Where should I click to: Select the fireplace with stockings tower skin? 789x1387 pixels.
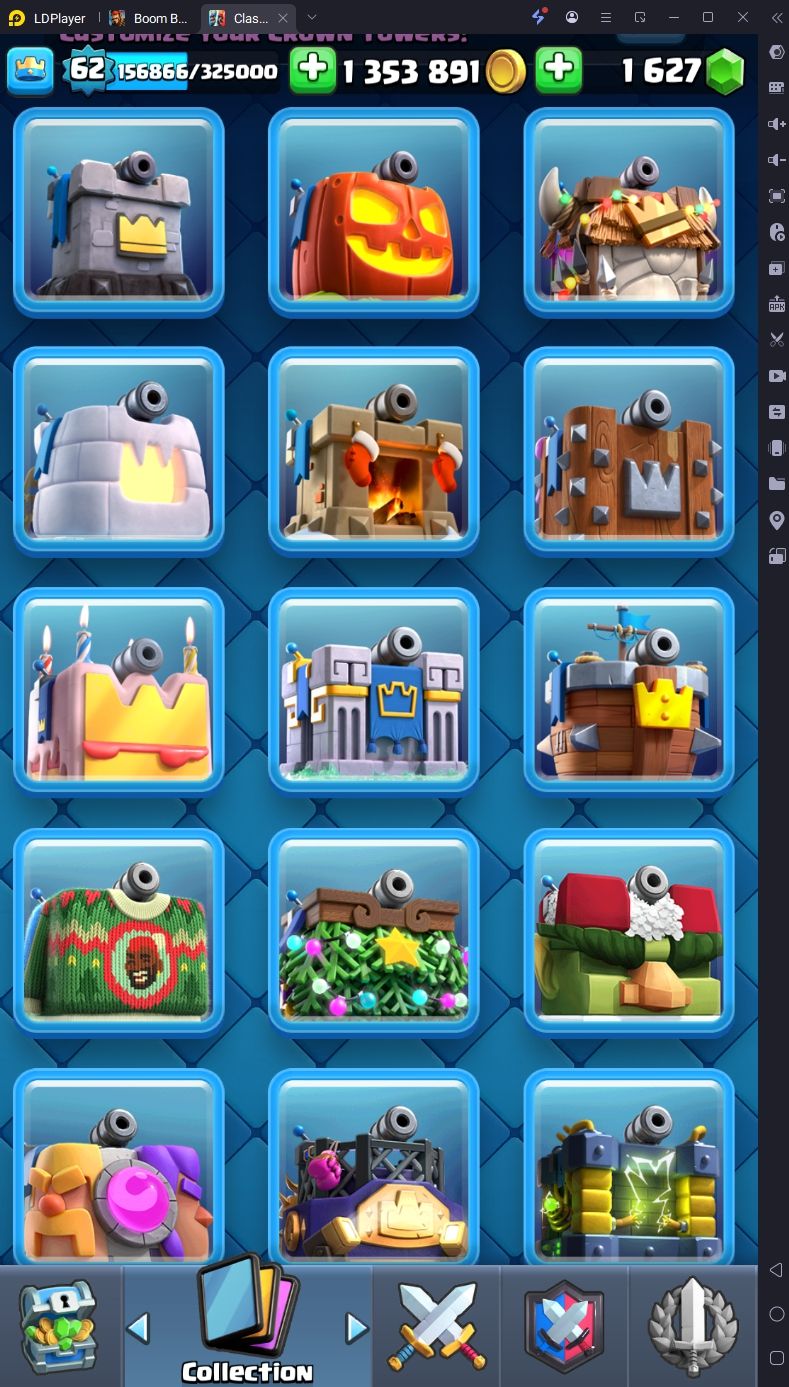(x=373, y=452)
